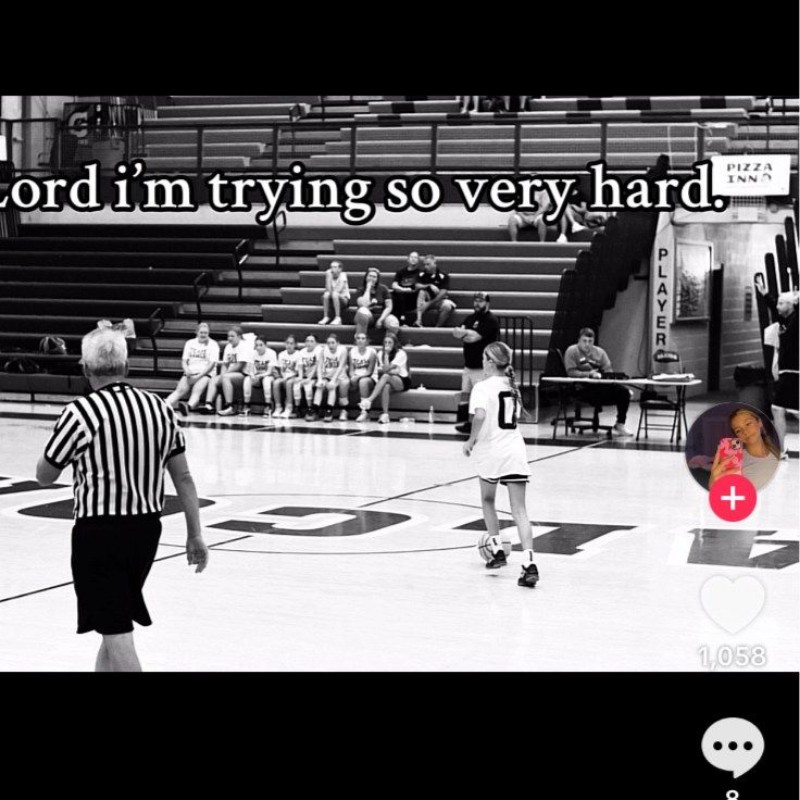Viewport: 800px width, 800px height.
Task: Follow the creator with the plus button
Action: [x=732, y=498]
